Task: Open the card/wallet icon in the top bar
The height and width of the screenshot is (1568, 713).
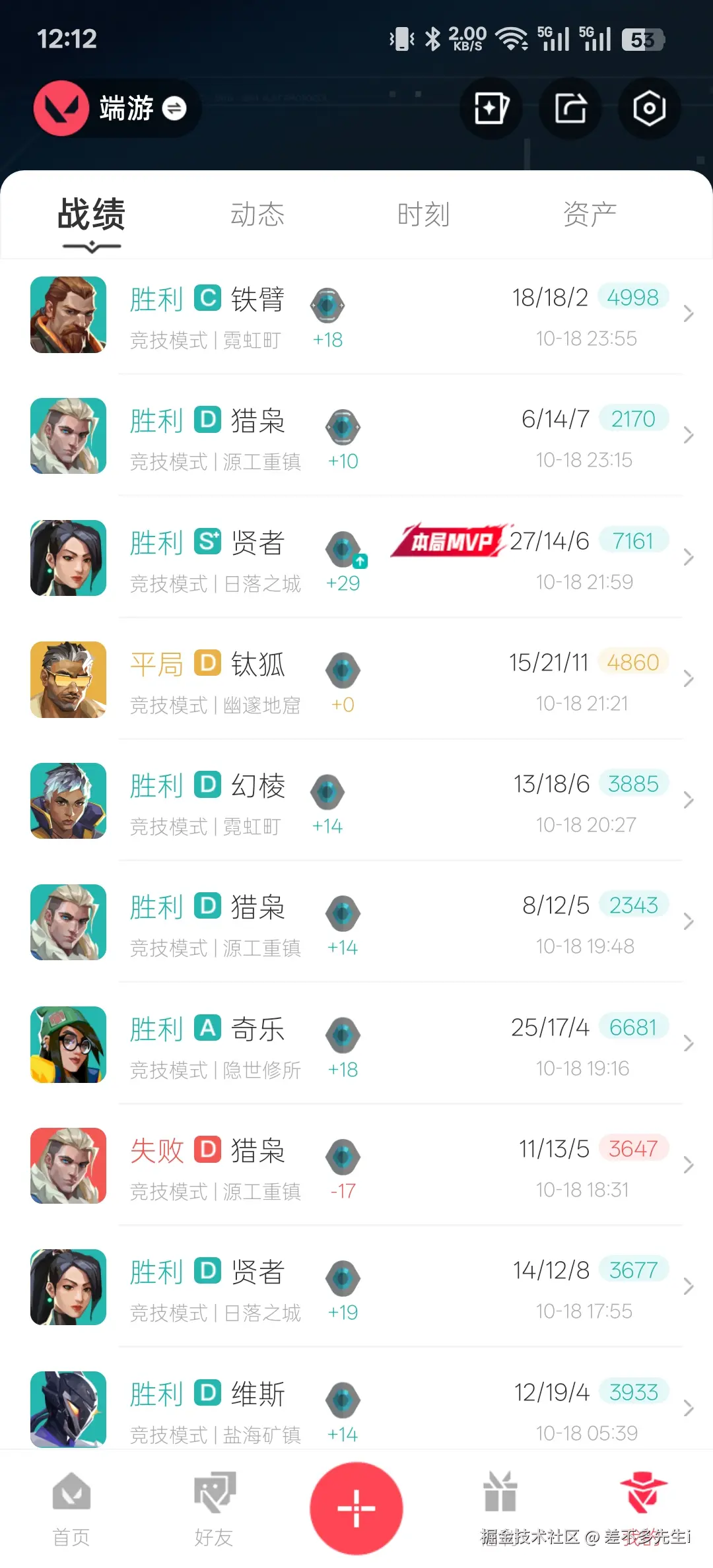Action: (491, 109)
